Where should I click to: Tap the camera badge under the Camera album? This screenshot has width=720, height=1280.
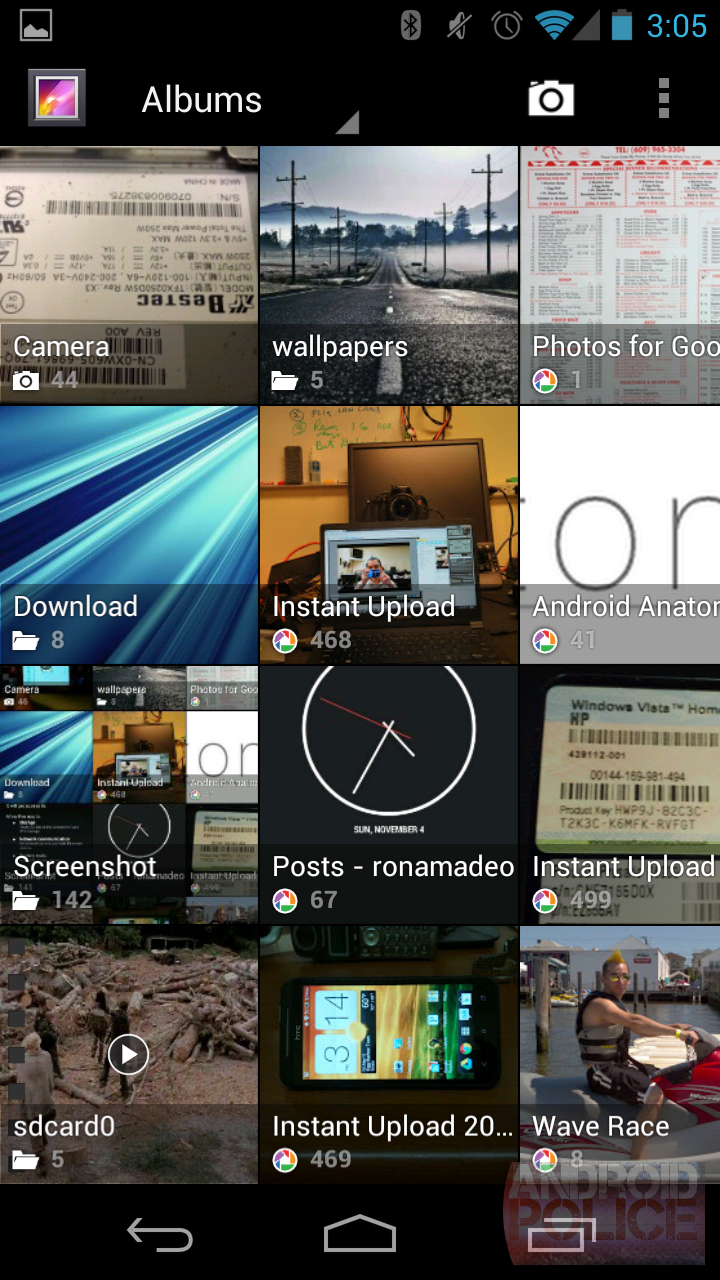pos(25,380)
